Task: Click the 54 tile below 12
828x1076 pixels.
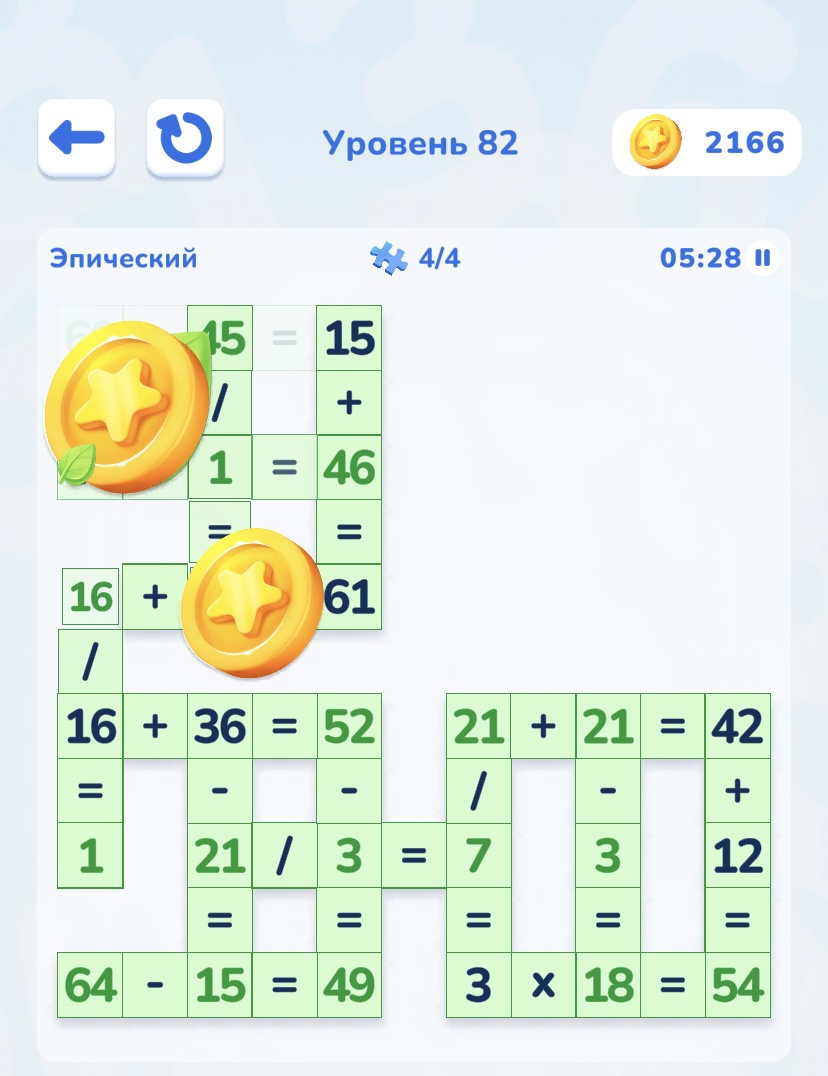Action: [x=737, y=984]
